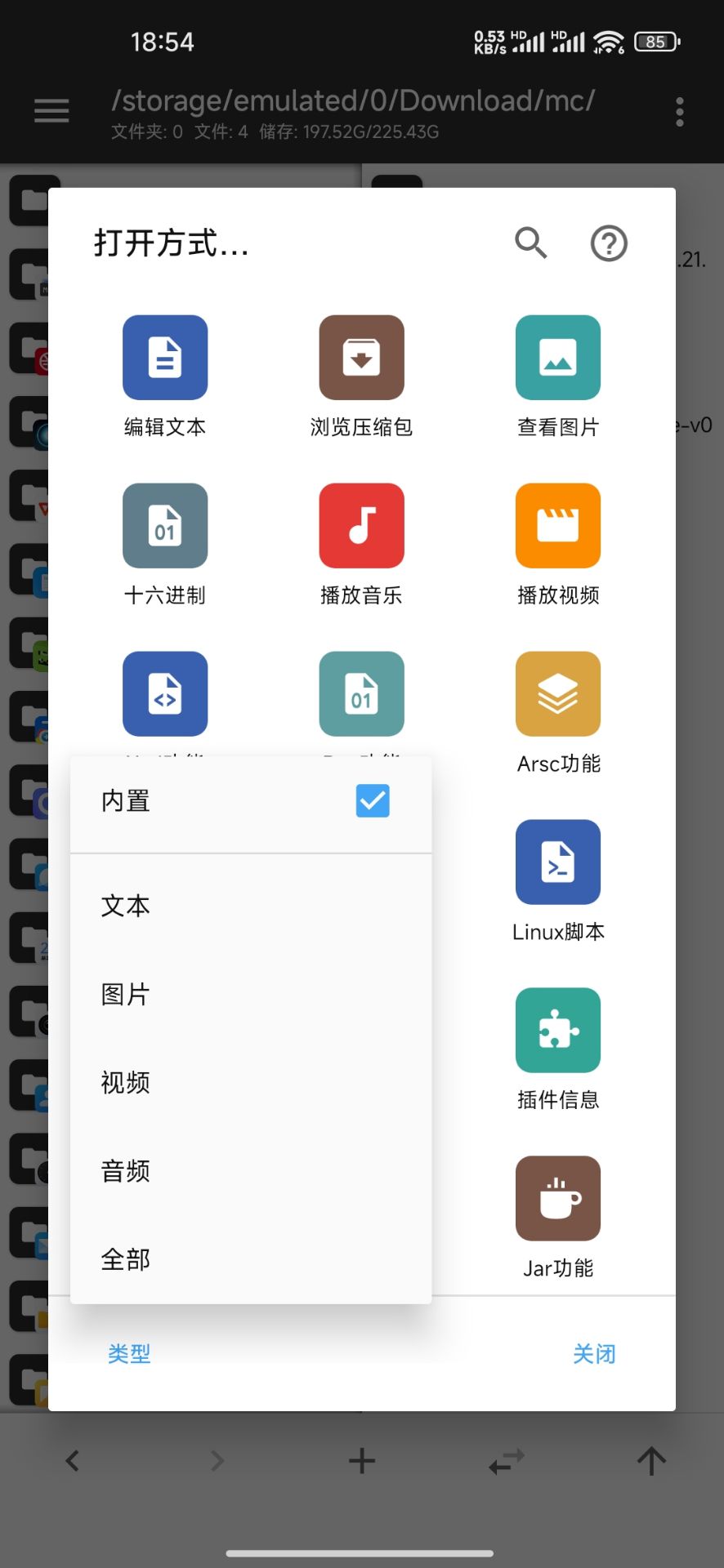
Task: Select 全部 to show all types
Action: 126,1258
